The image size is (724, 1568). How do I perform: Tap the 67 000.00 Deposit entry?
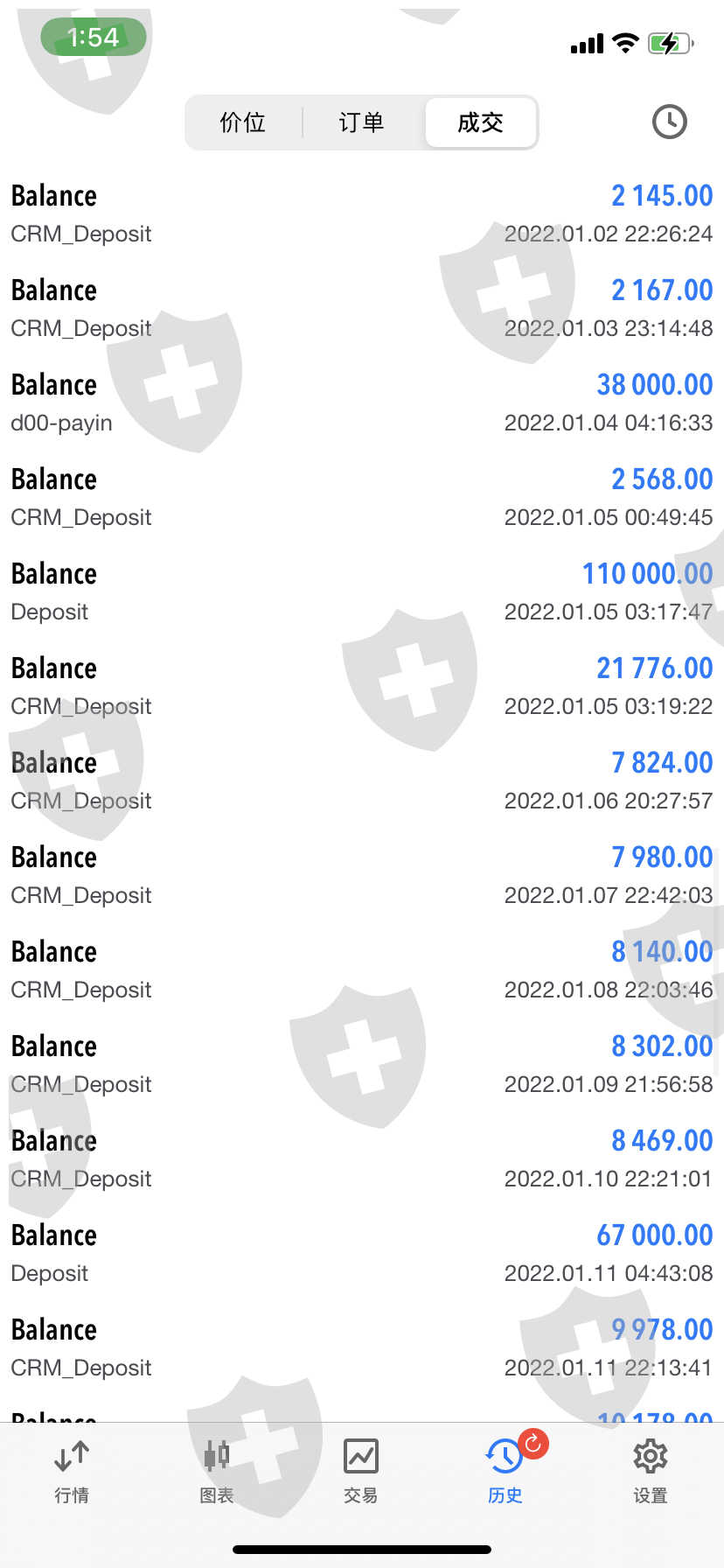click(x=362, y=1253)
